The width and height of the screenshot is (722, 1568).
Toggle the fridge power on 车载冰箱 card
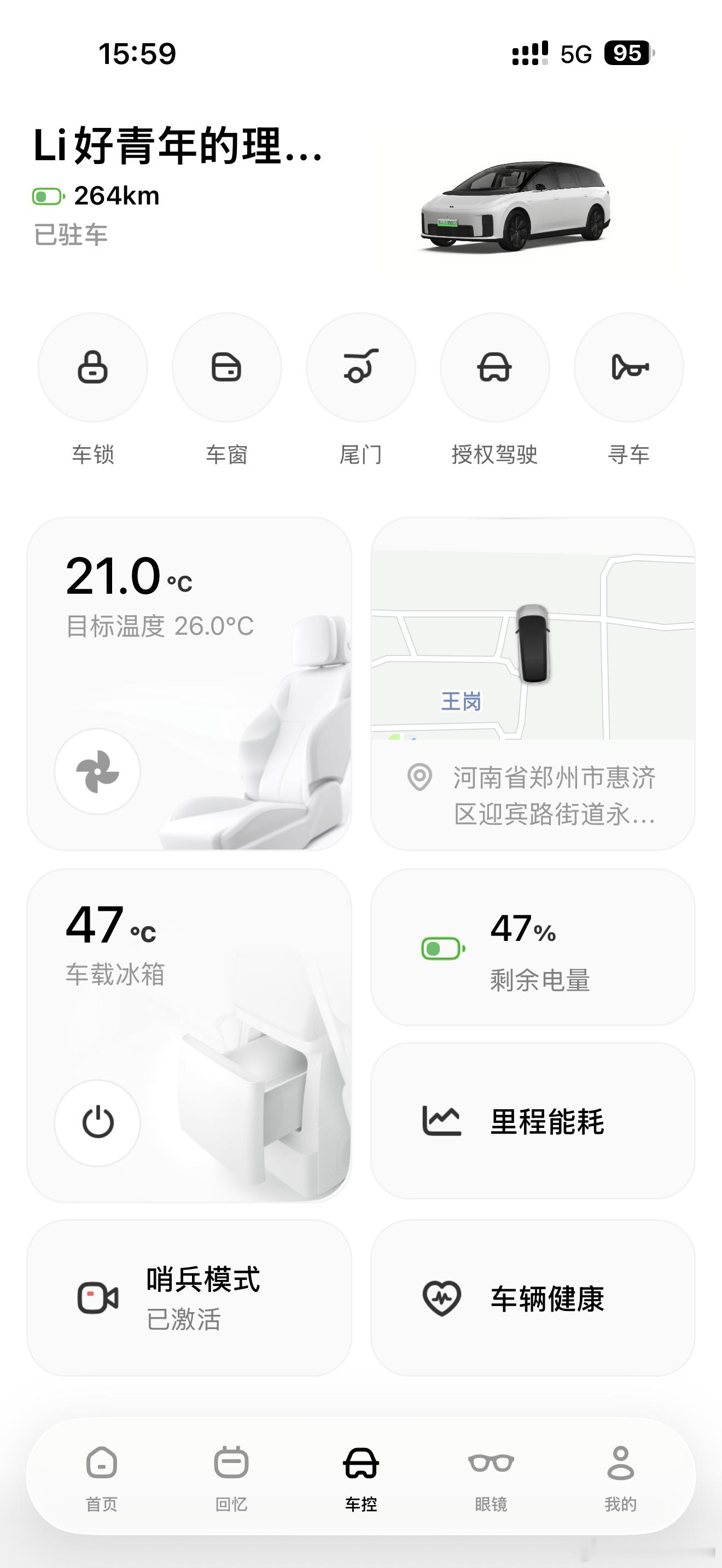point(96,1124)
